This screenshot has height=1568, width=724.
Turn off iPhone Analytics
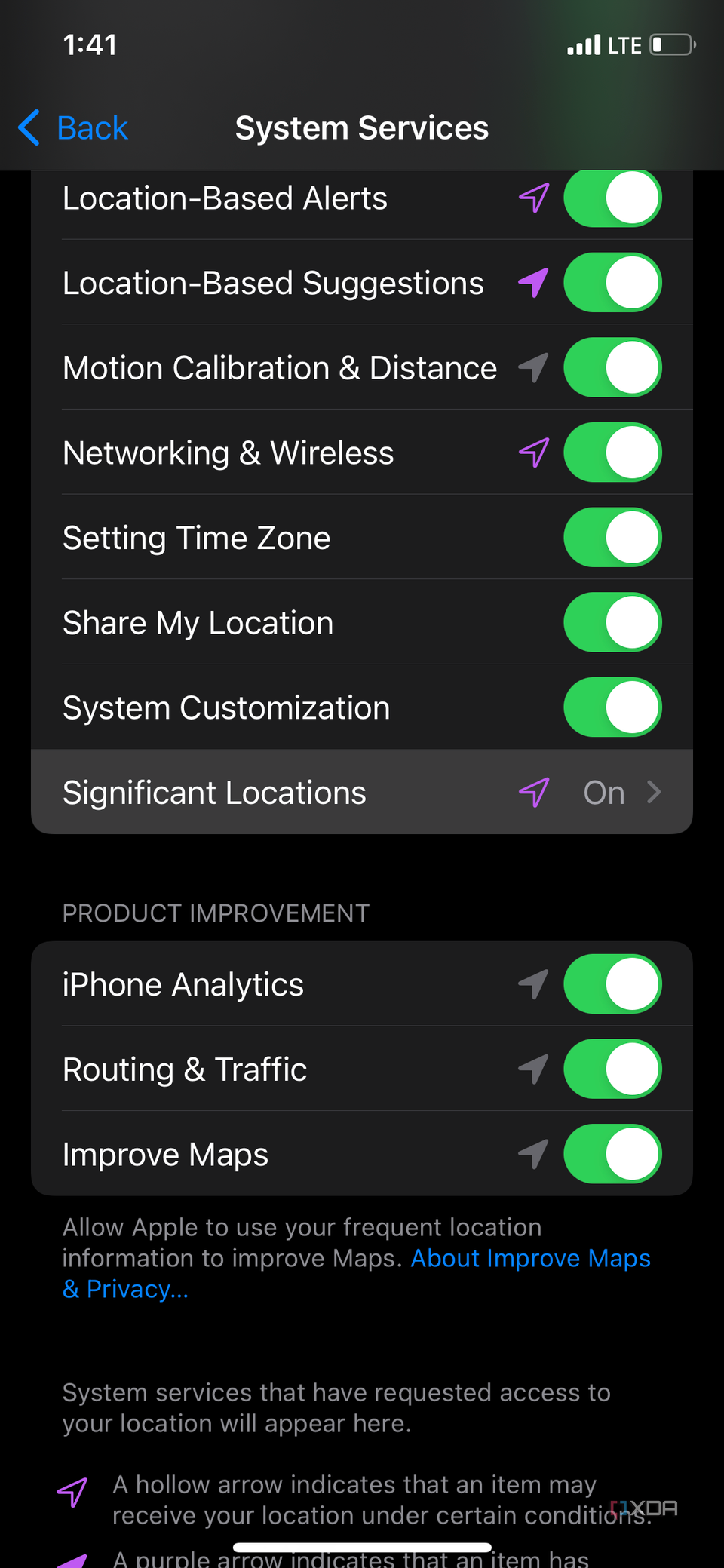pos(612,984)
